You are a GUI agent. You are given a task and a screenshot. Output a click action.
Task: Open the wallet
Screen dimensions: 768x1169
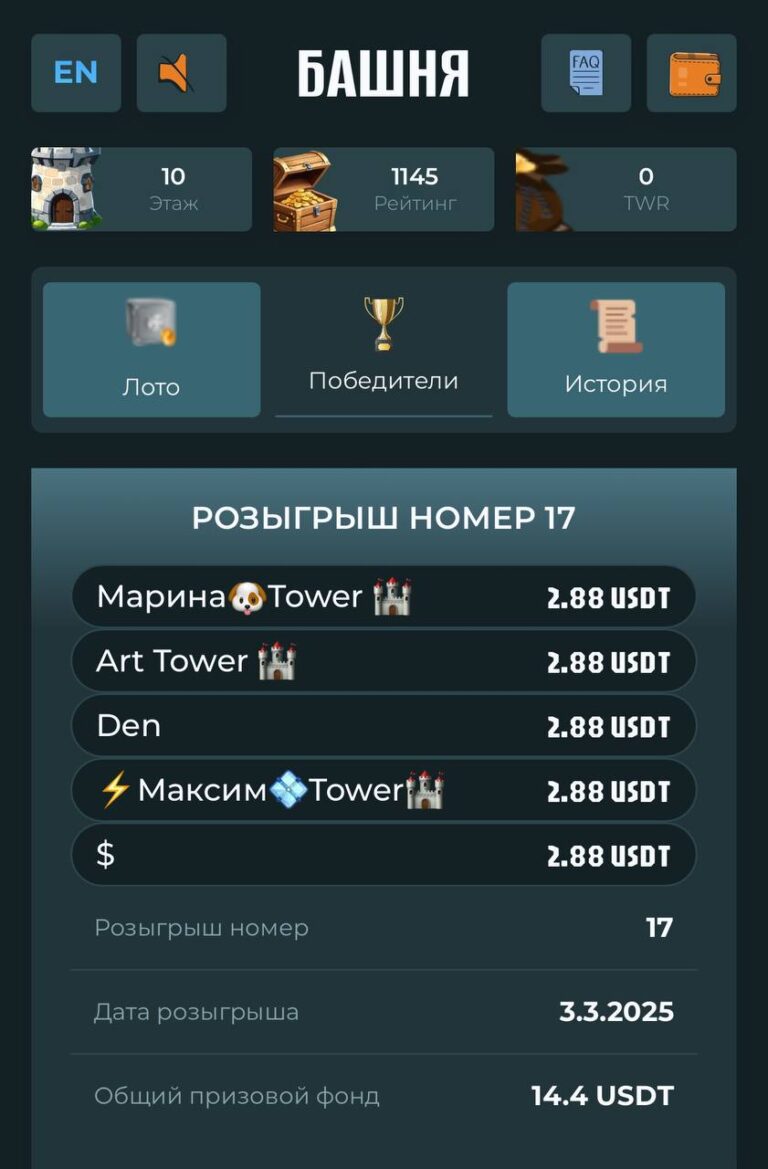tap(692, 73)
